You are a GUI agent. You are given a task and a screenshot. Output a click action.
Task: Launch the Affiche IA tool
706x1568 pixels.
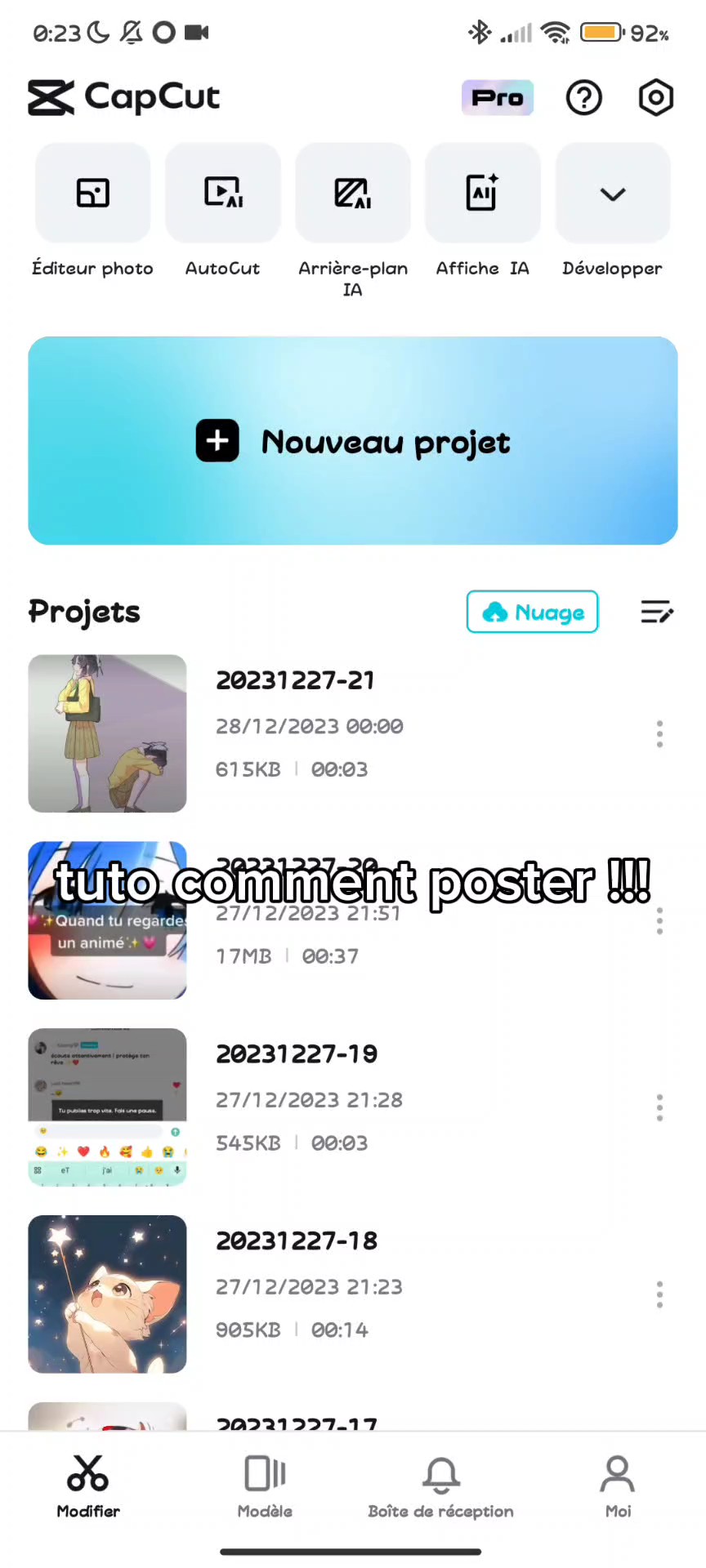(x=482, y=194)
